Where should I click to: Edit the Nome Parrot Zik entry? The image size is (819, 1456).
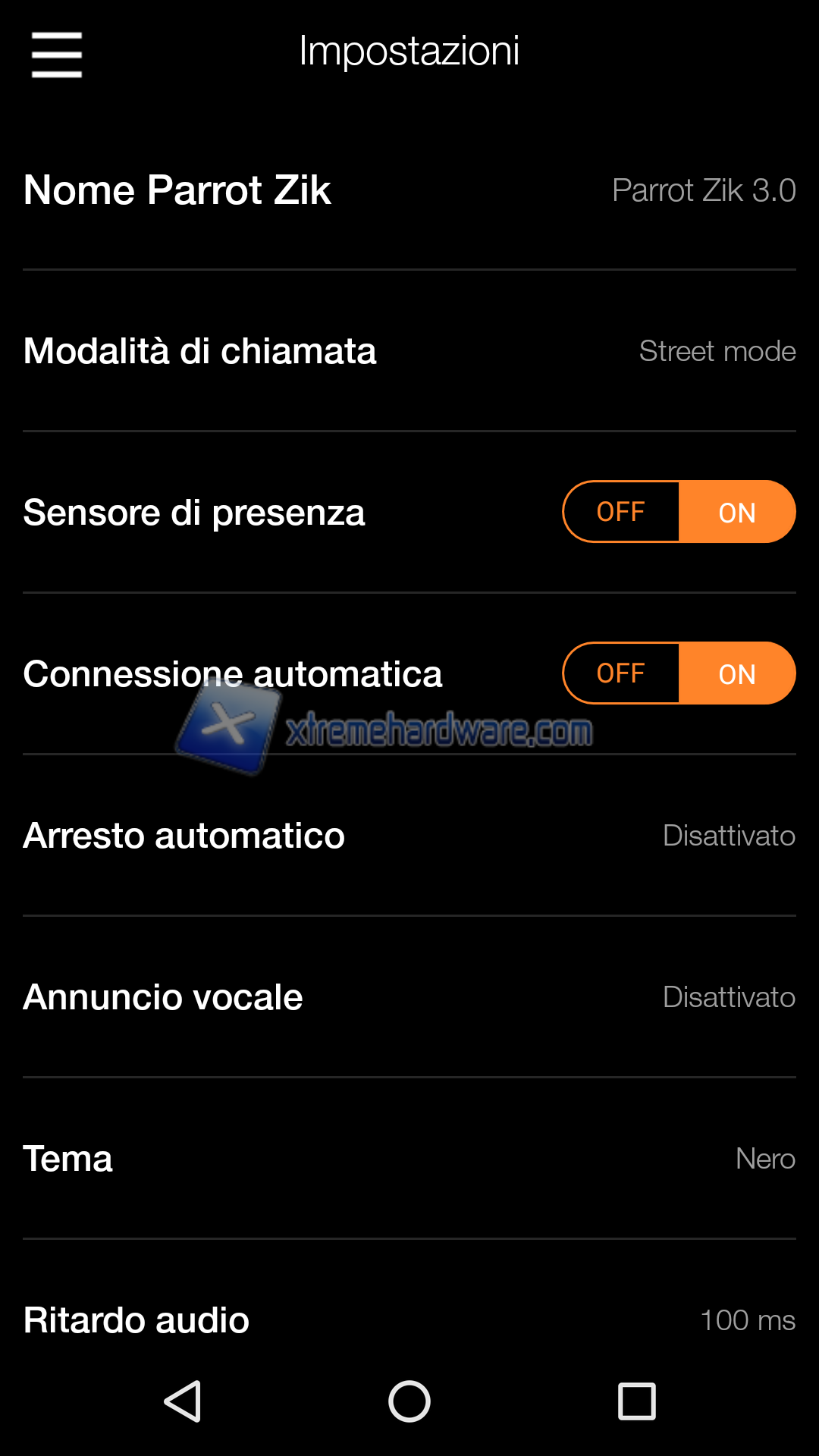tap(177, 190)
